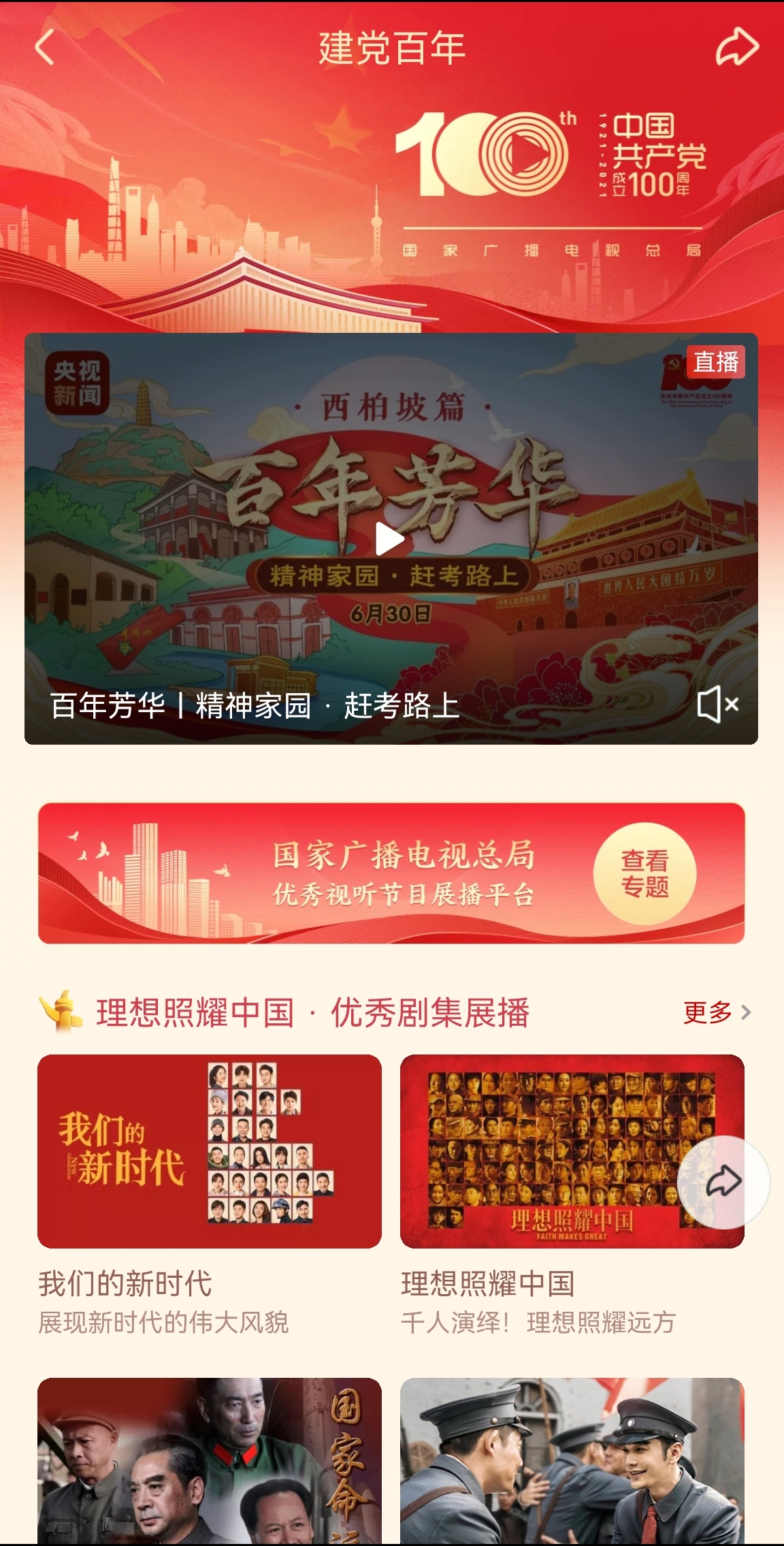Unmute the live video sound
This screenshot has height=1546, width=784.
click(718, 704)
